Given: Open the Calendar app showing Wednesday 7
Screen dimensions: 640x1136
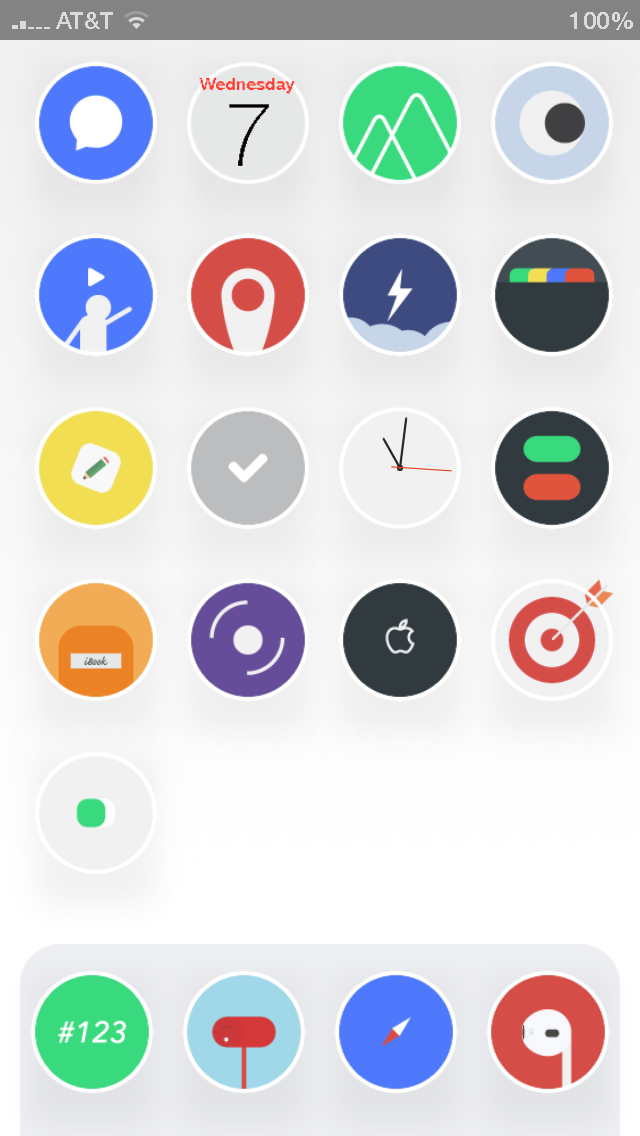Looking at the screenshot, I should [x=248, y=124].
